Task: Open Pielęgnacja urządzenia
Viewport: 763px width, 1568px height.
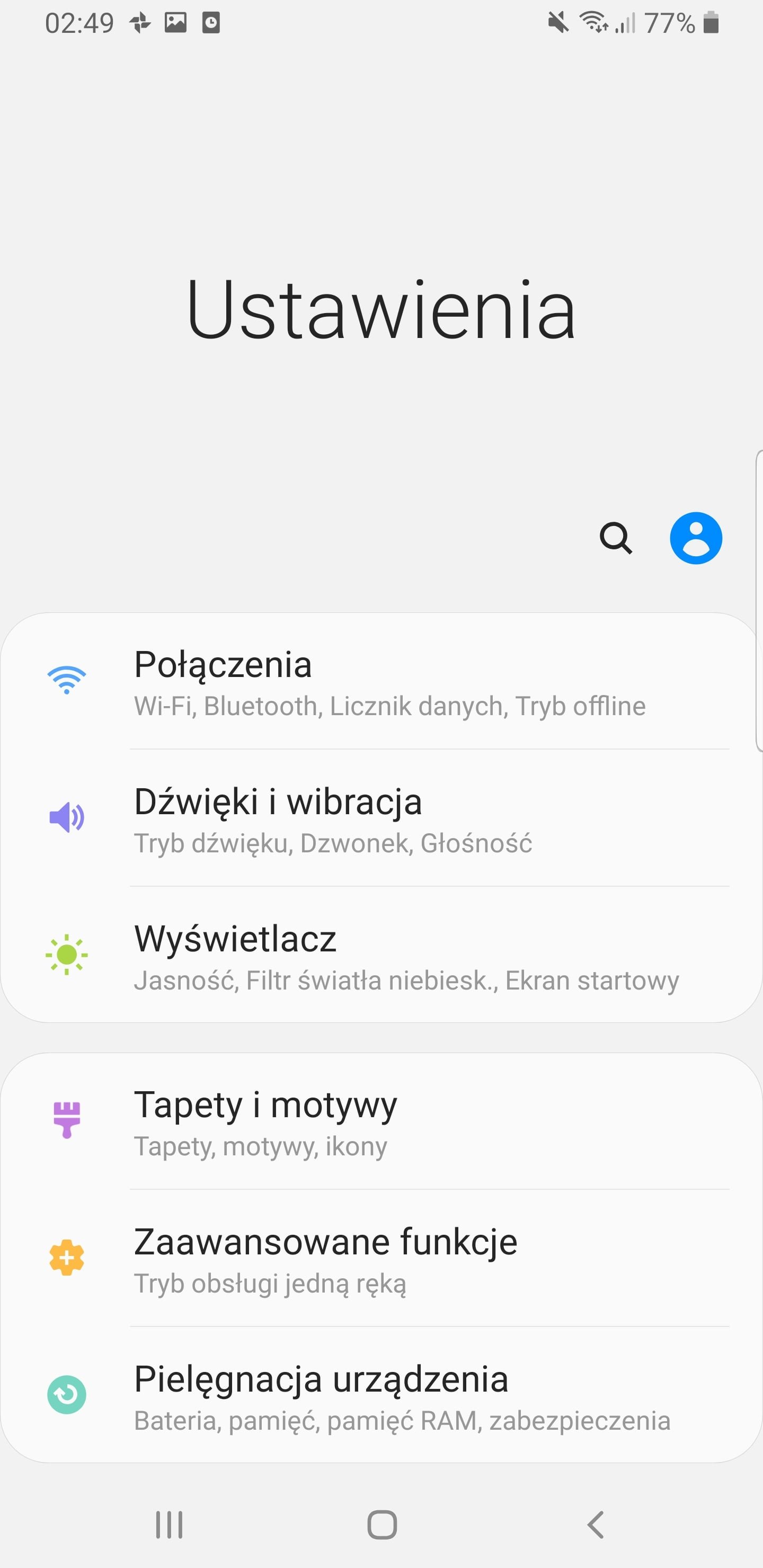Action: [381, 1395]
